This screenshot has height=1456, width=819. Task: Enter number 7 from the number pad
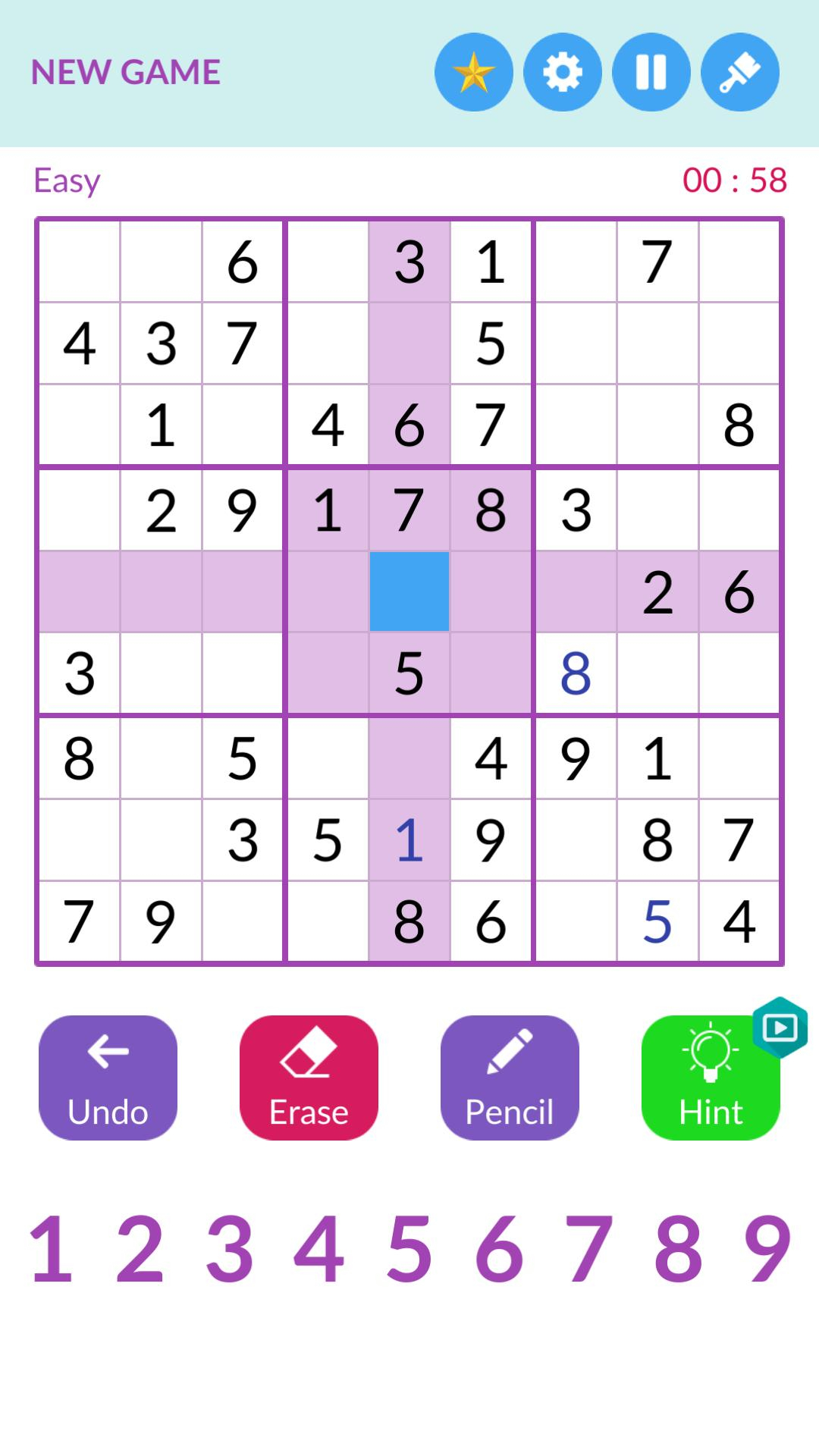(x=588, y=1248)
